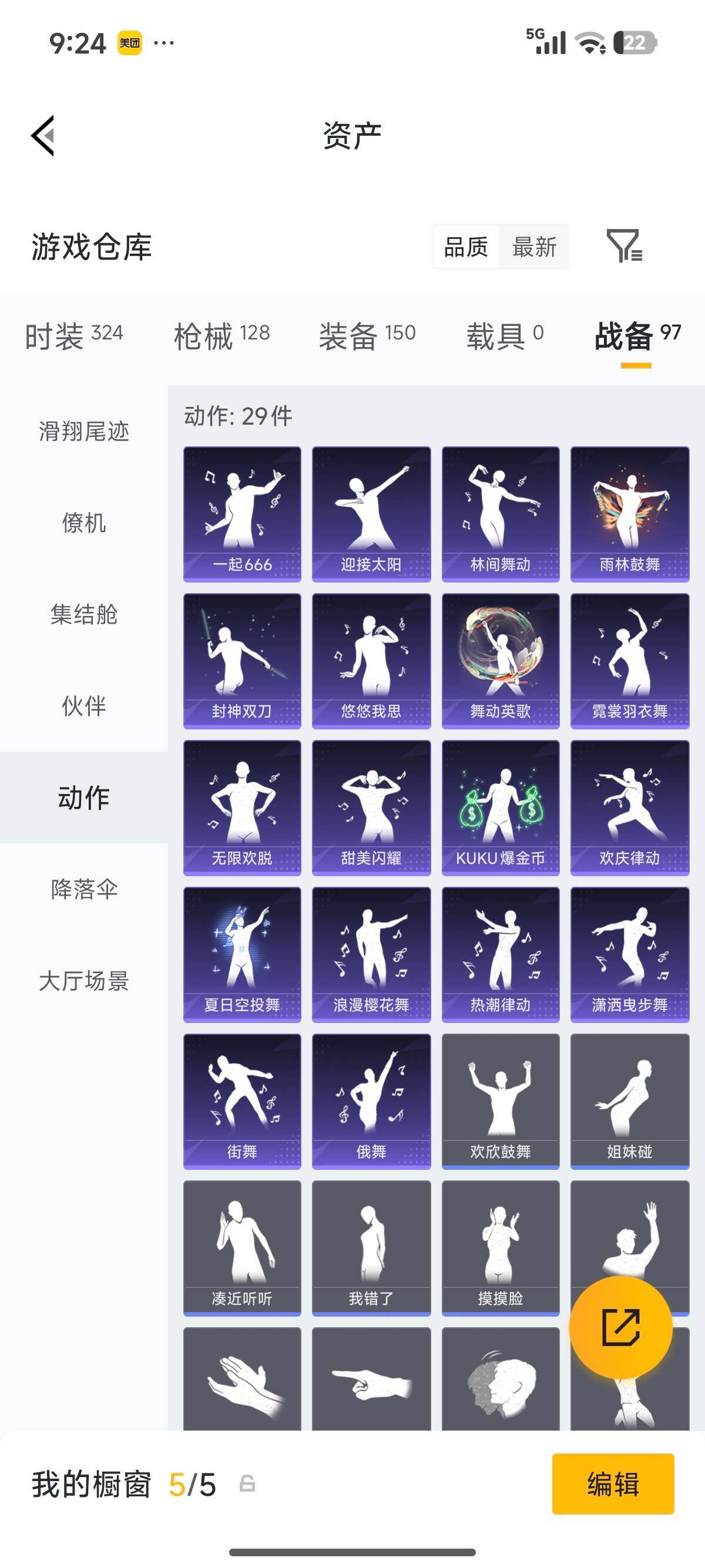Open the 雨林鼓舞 emote thumbnail
The height and width of the screenshot is (1568, 705).
click(630, 512)
